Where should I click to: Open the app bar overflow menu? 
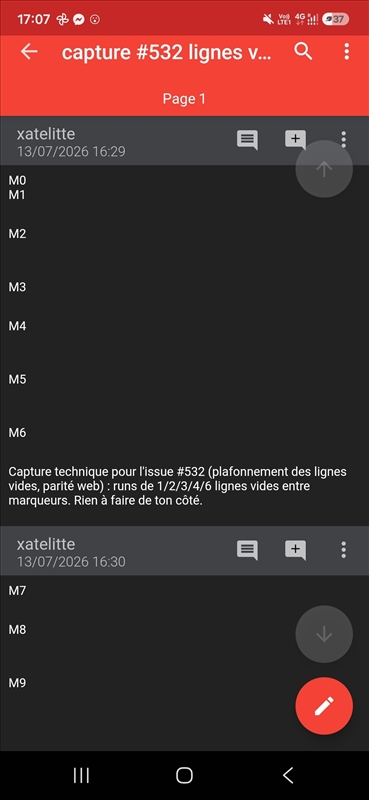[347, 52]
